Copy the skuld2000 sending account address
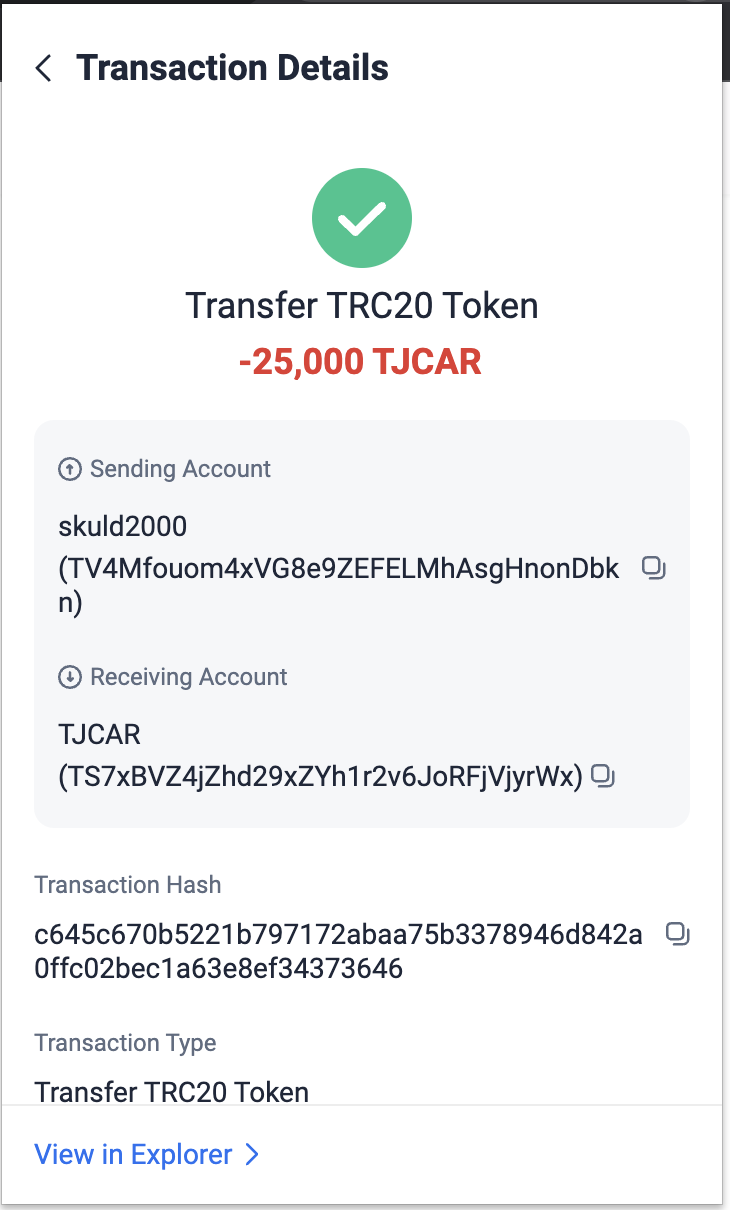 tap(653, 568)
